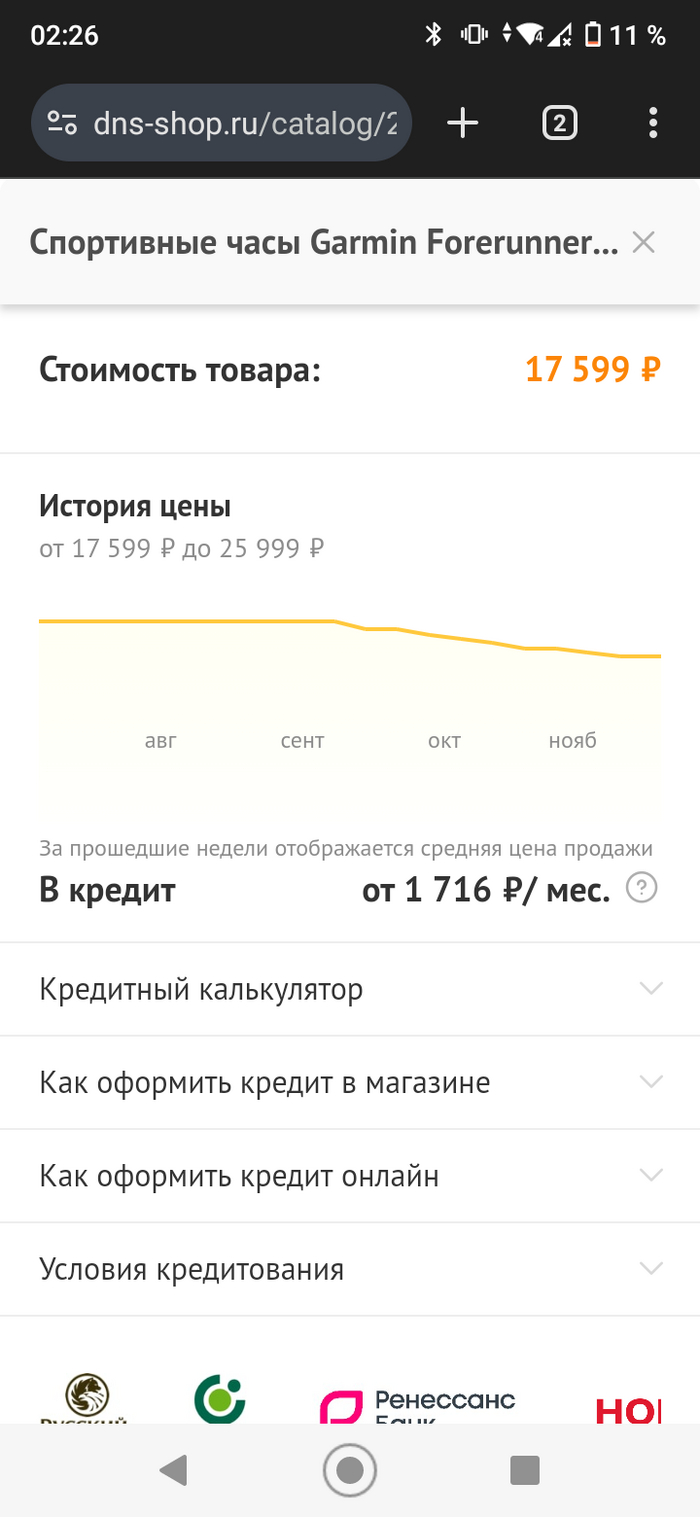Expand Условия кредитования section
700x1517 pixels.
click(350, 1269)
